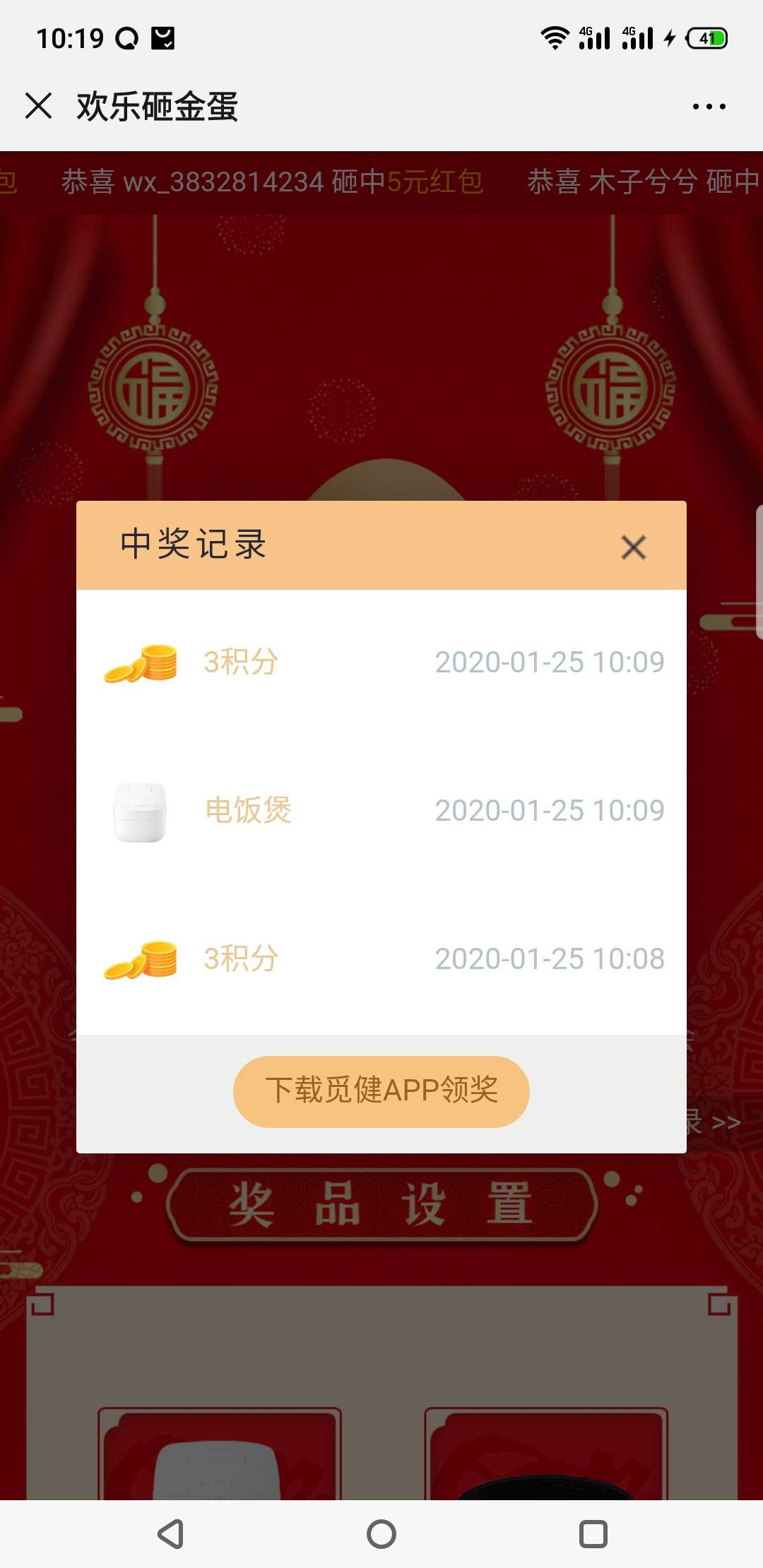
Task: Select the 电饭煲 prize name text
Action: coord(247,811)
